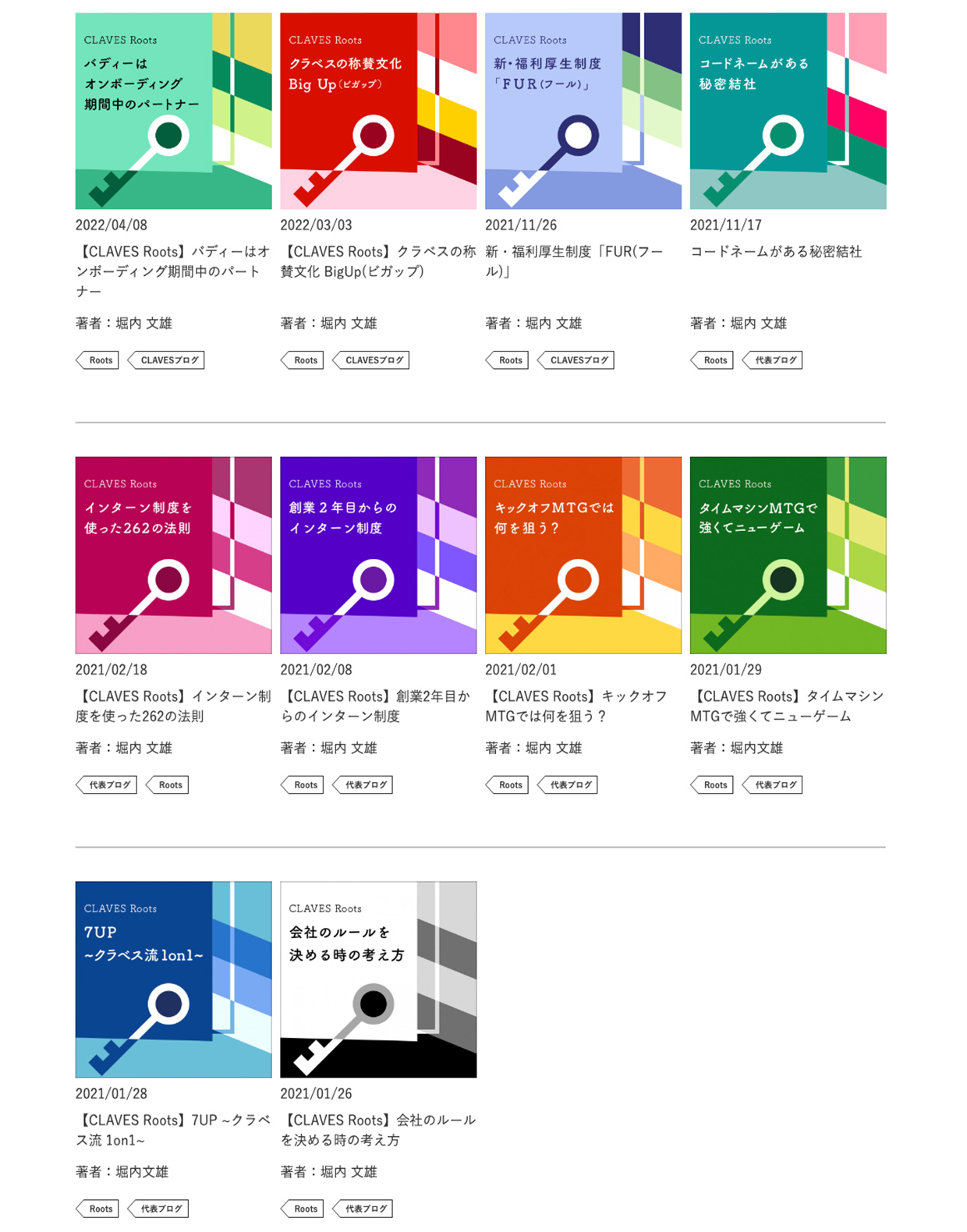Tap the 代表ブログ tag under the 262の法則 article
The width and height of the screenshot is (967, 1232).
108,785
